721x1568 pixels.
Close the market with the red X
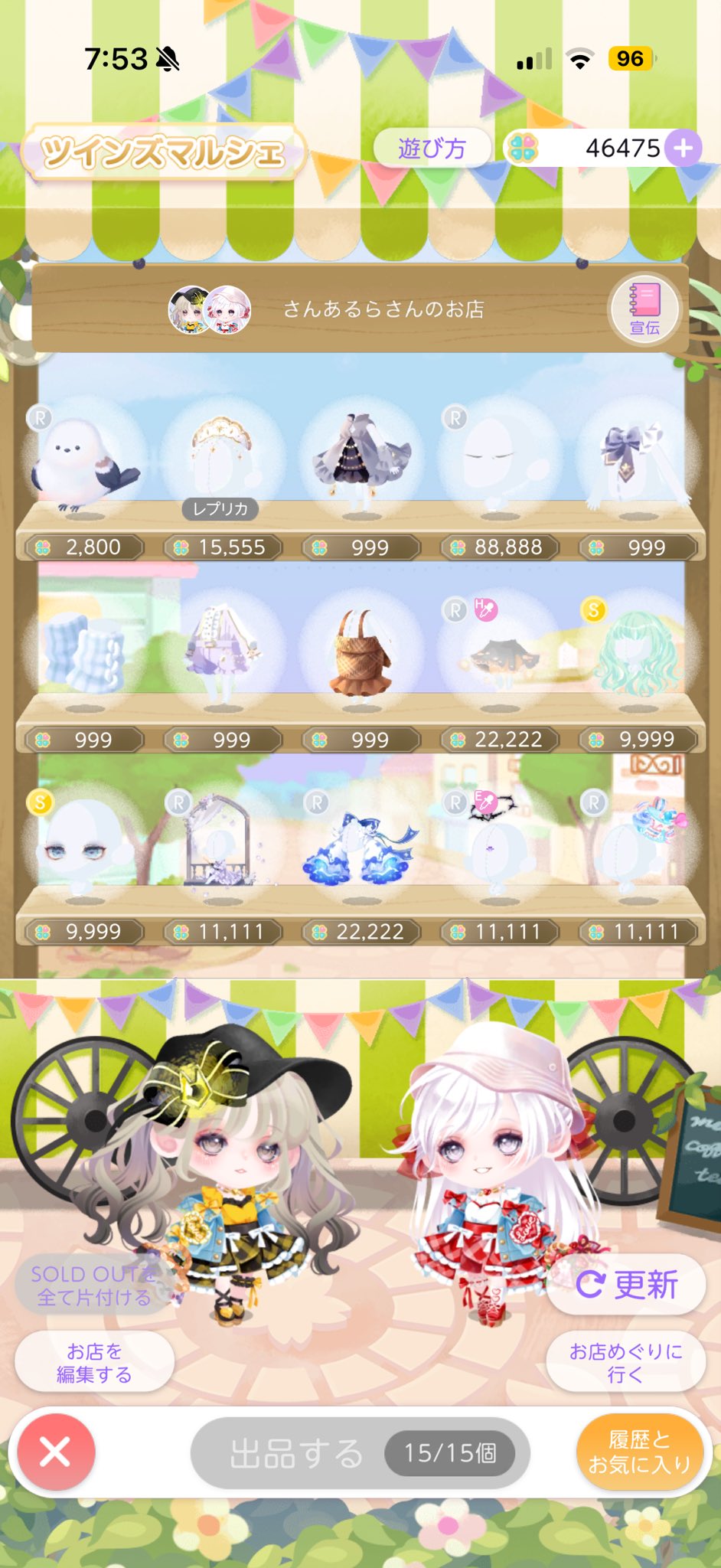[55, 1452]
